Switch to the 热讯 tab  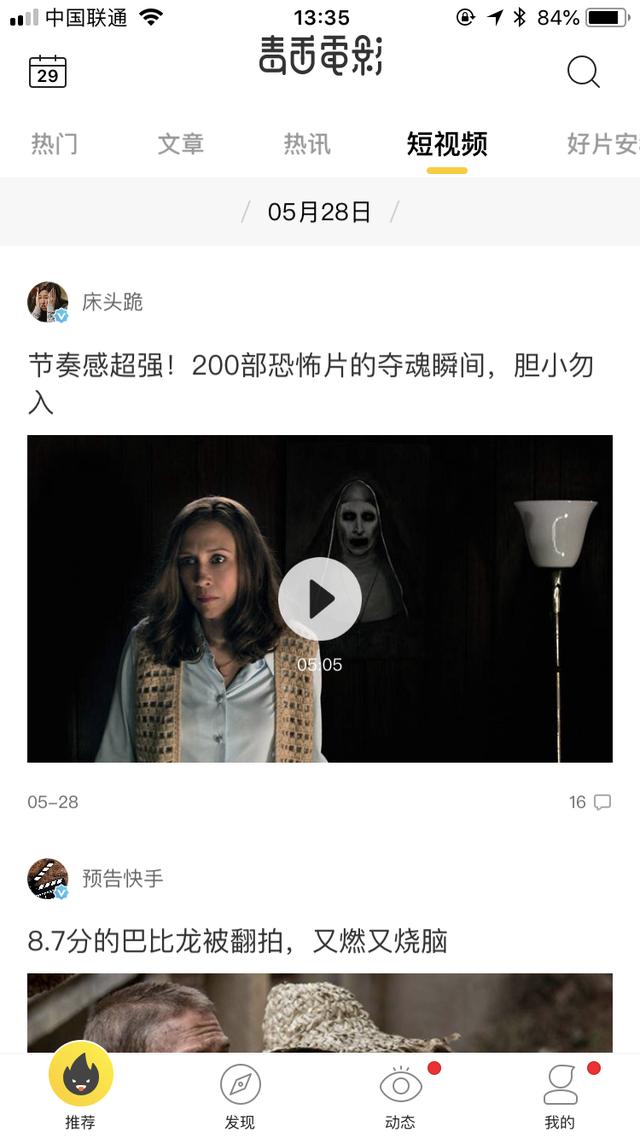[x=307, y=144]
